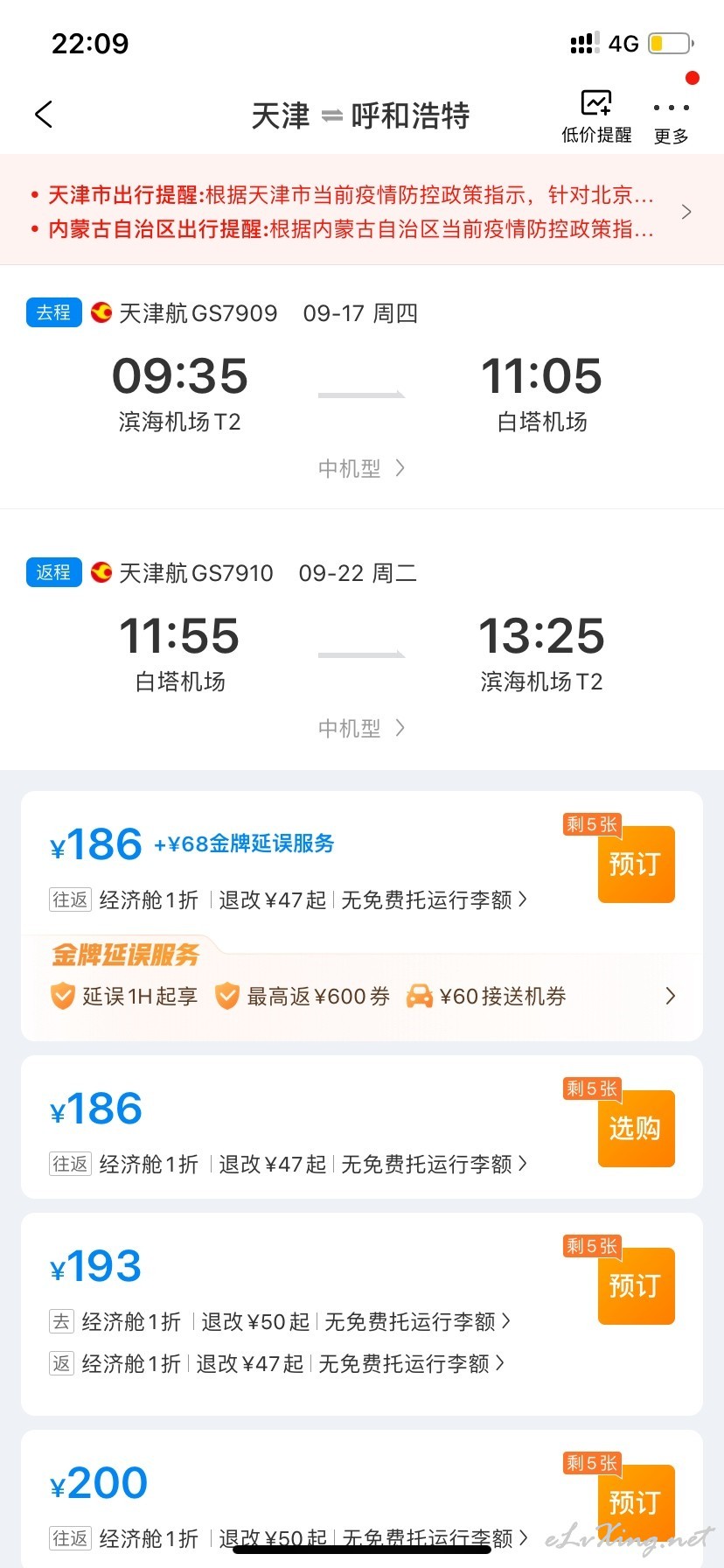724x1568 pixels.
Task: Tap 预订 for ¥186 with 金牌延误服务
Action: [636, 864]
